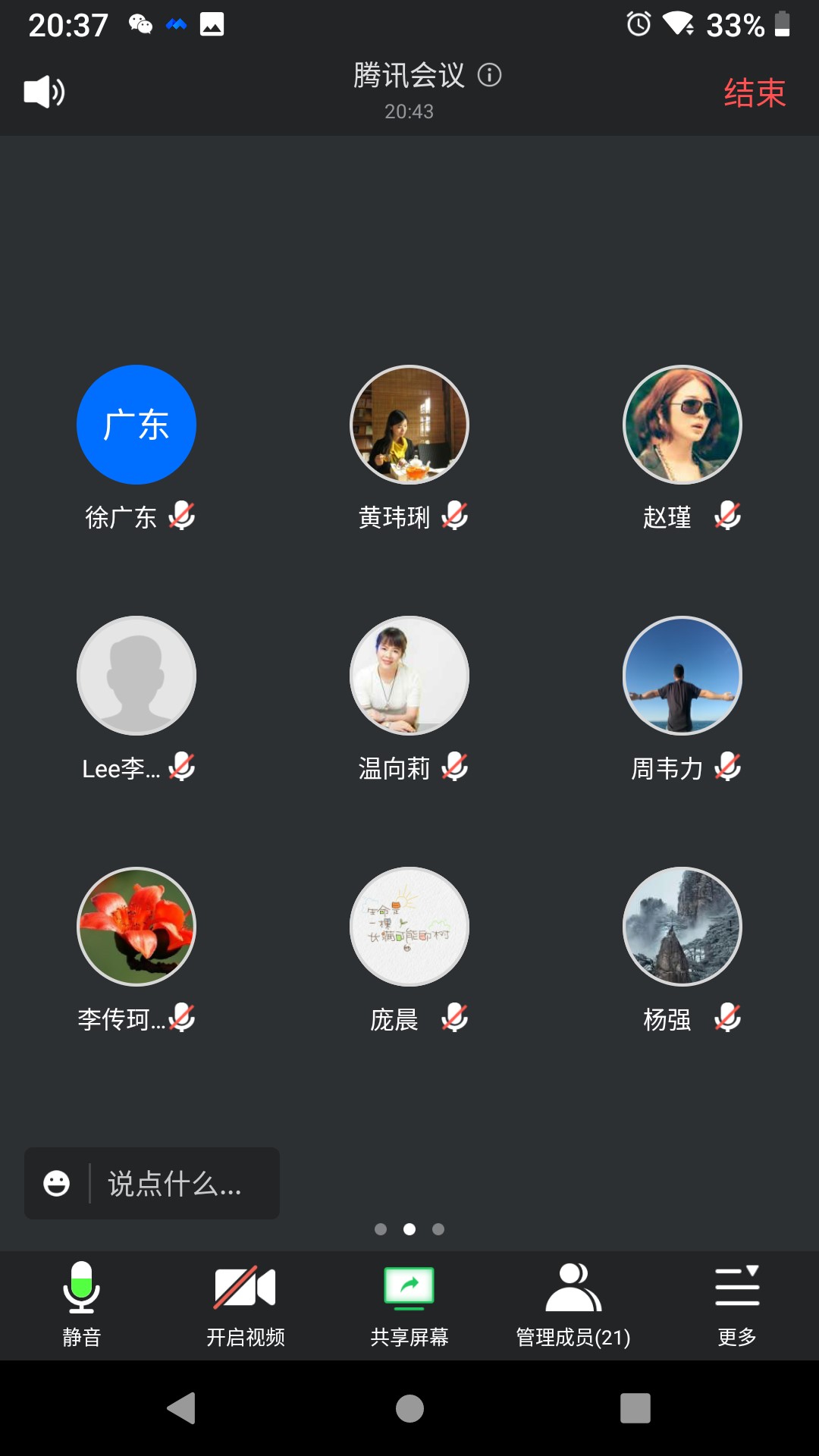Image resolution: width=819 pixels, height=1456 pixels.
Task: Select participant 徐广东
Action: point(136,425)
